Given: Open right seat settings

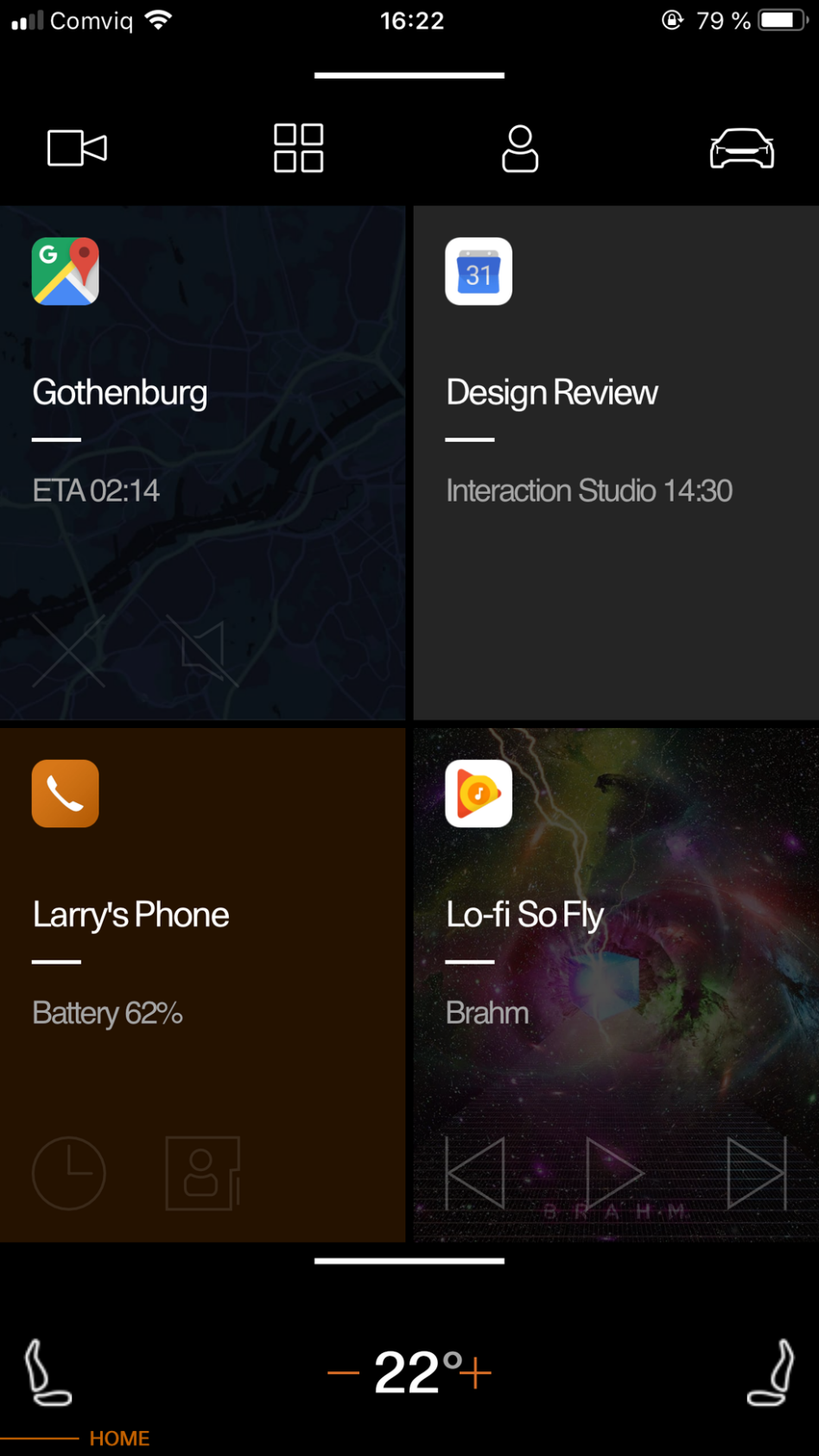Looking at the screenshot, I should point(771,1372).
